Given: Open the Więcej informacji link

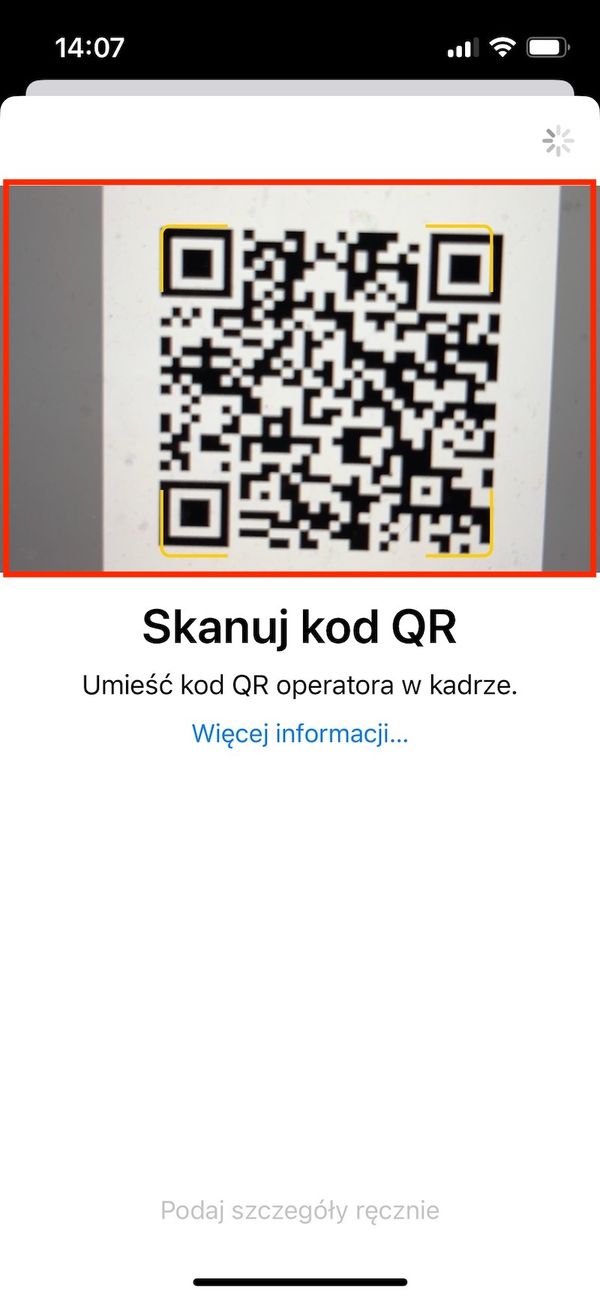Looking at the screenshot, I should tap(300, 734).
